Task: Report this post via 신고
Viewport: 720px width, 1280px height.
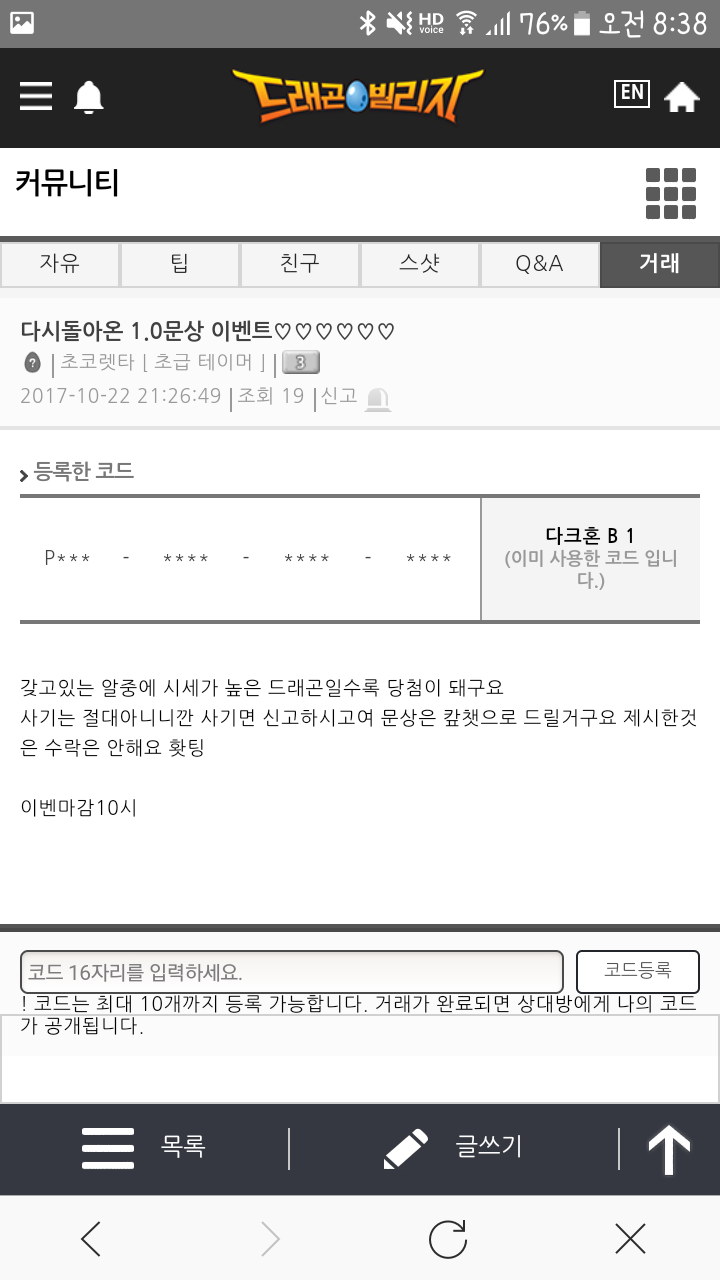Action: pyautogui.click(x=355, y=397)
